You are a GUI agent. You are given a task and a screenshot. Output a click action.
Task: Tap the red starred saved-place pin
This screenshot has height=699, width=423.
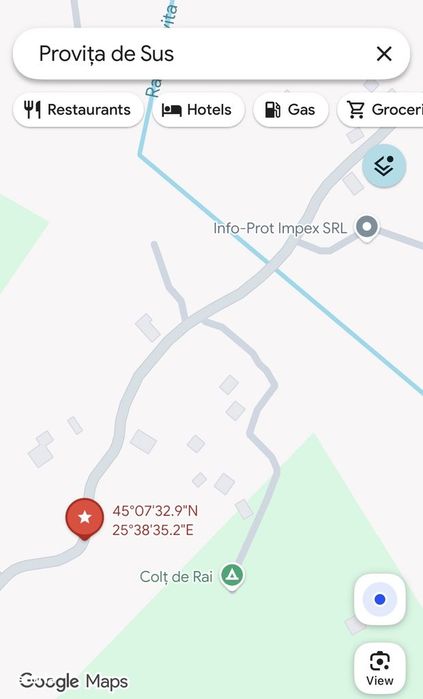pyautogui.click(x=85, y=518)
